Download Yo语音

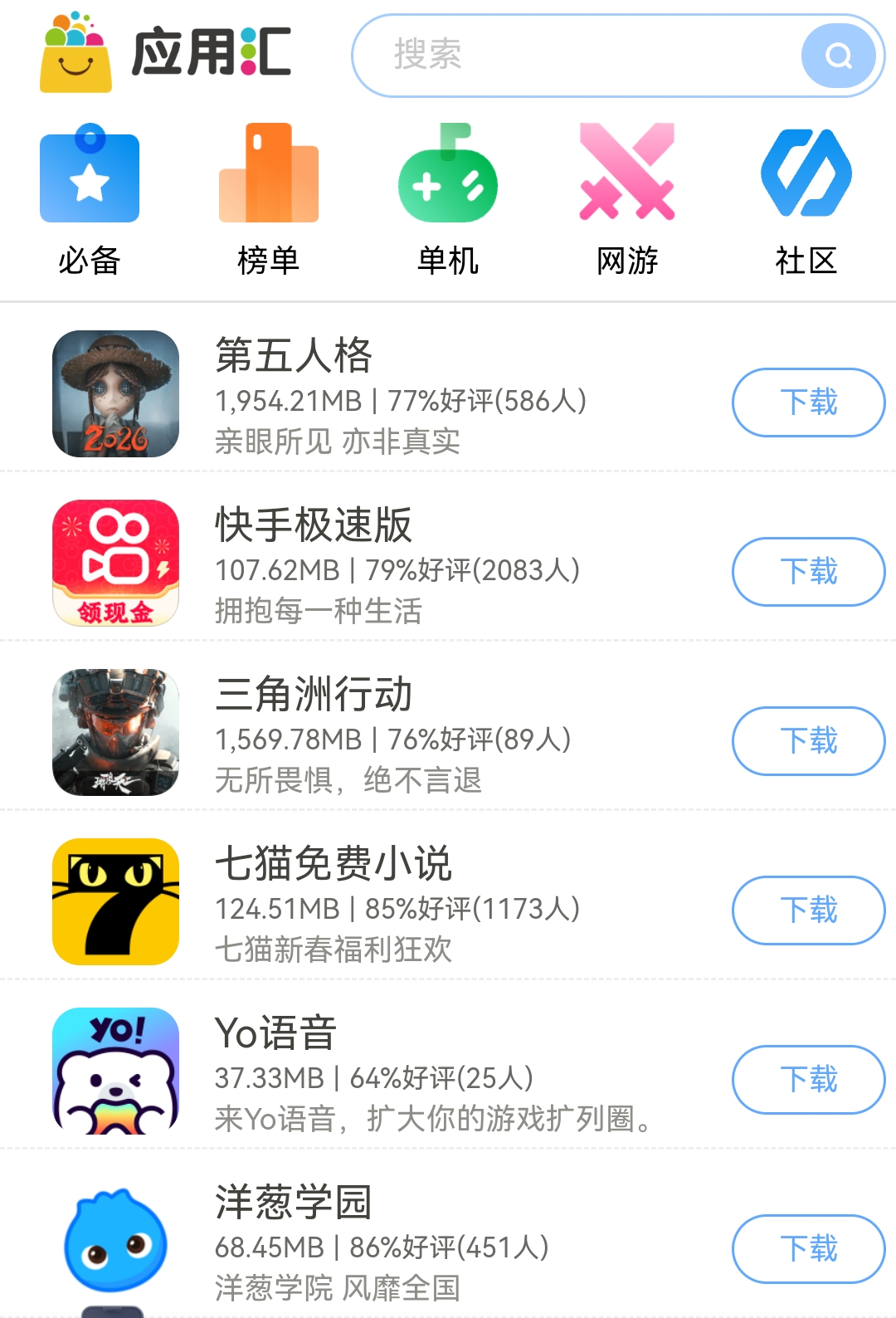(808, 1080)
